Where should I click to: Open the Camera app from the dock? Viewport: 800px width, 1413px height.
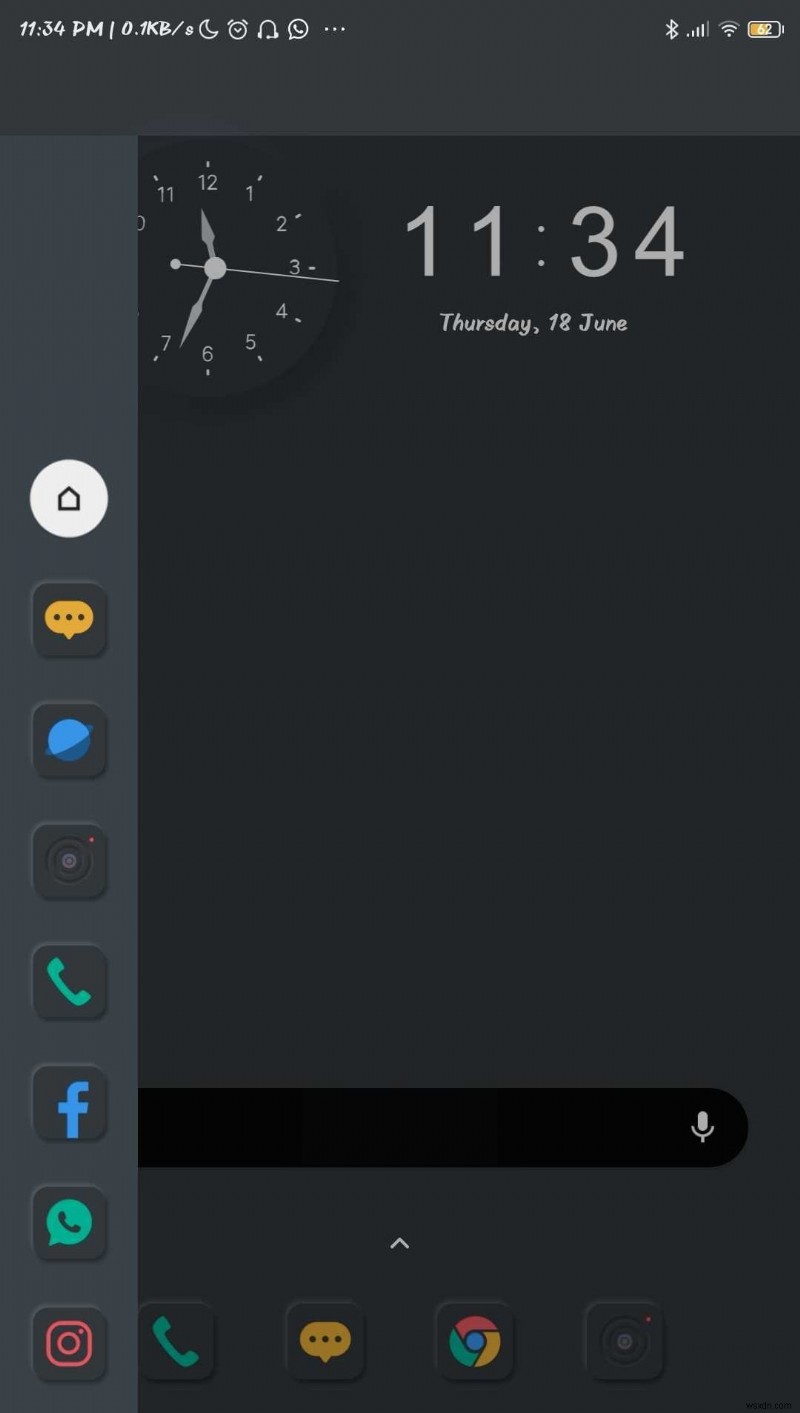point(625,1342)
